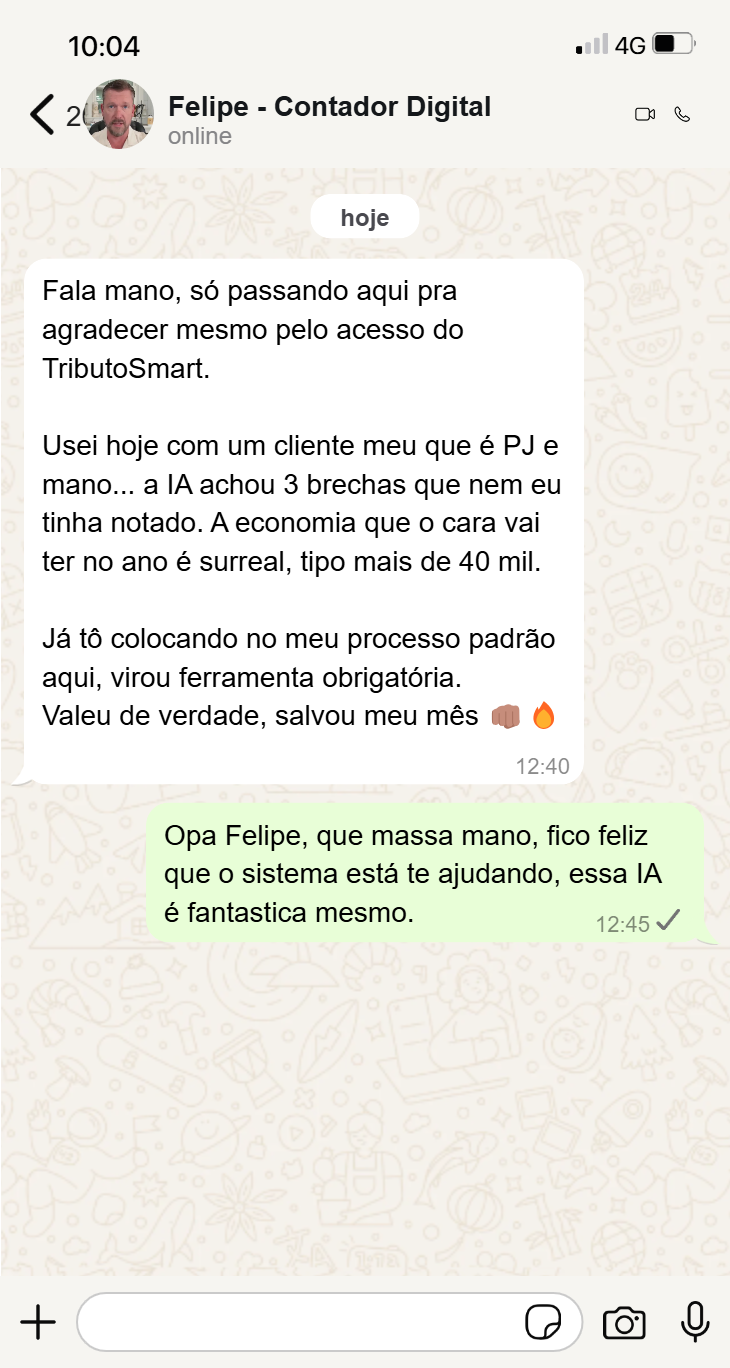730x1368 pixels.
Task: Start a video call with Felipe
Action: point(645,114)
